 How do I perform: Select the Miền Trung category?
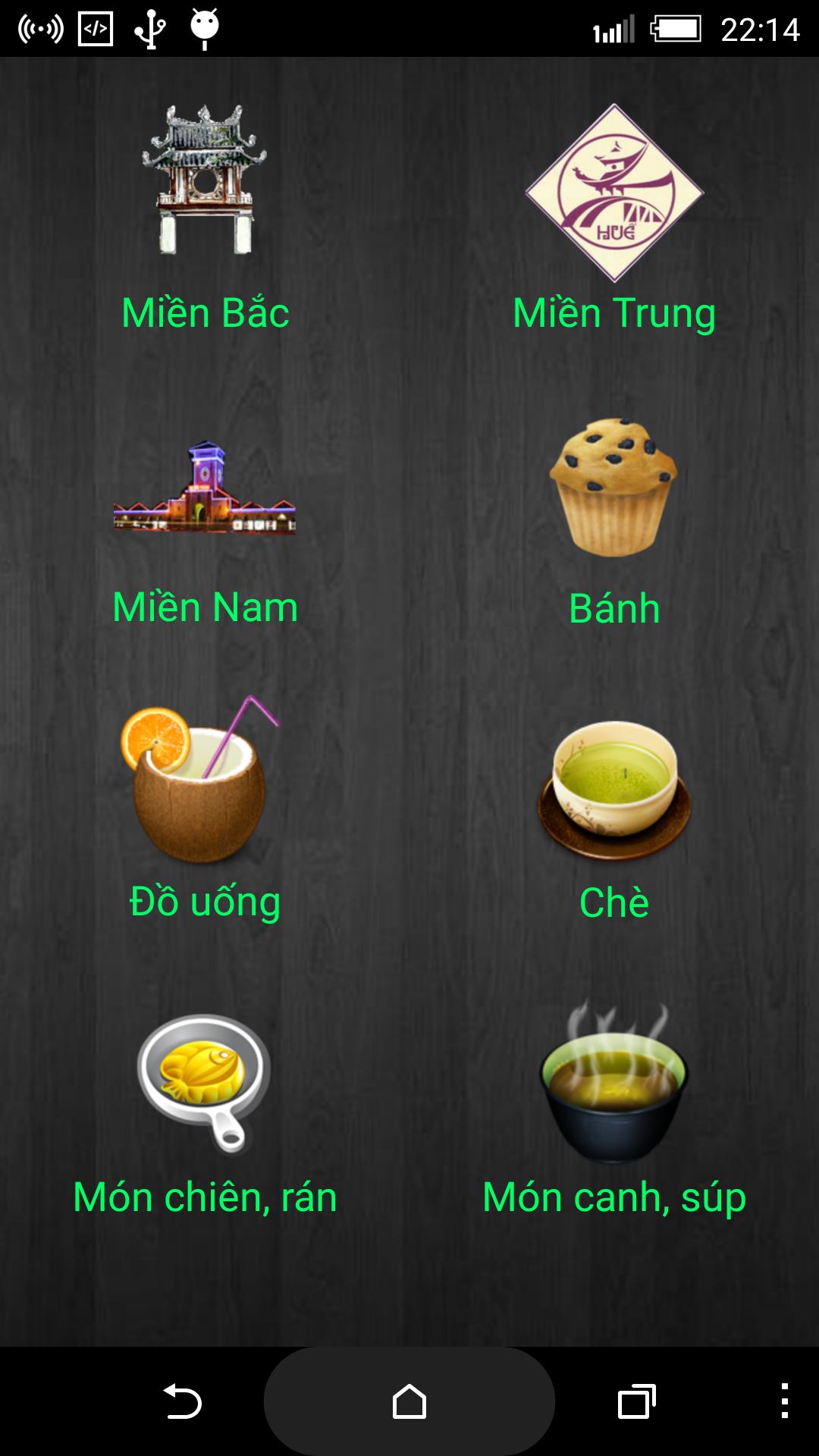614,220
